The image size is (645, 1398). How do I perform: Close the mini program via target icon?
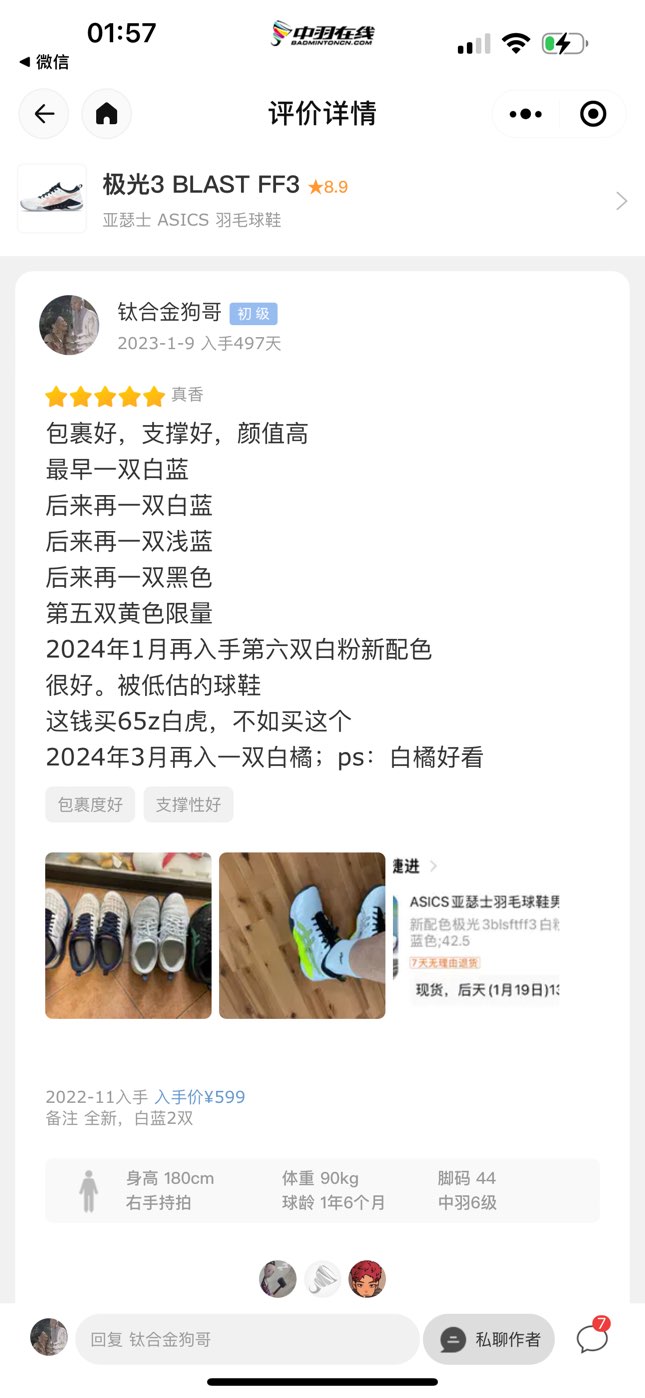coord(593,114)
